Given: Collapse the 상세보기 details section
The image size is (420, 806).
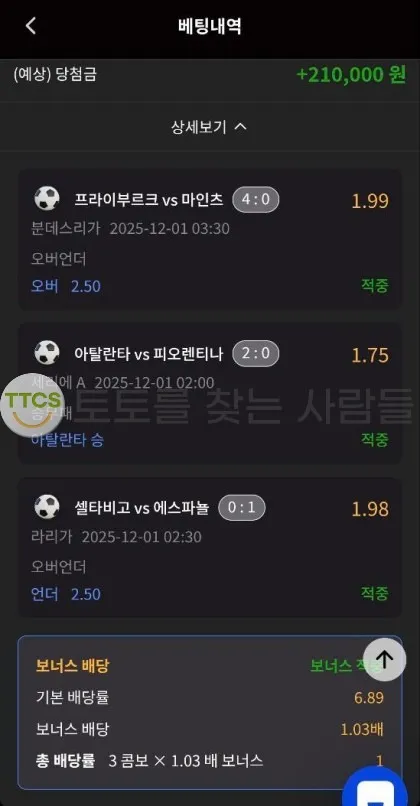Looking at the screenshot, I should click(x=209, y=127).
